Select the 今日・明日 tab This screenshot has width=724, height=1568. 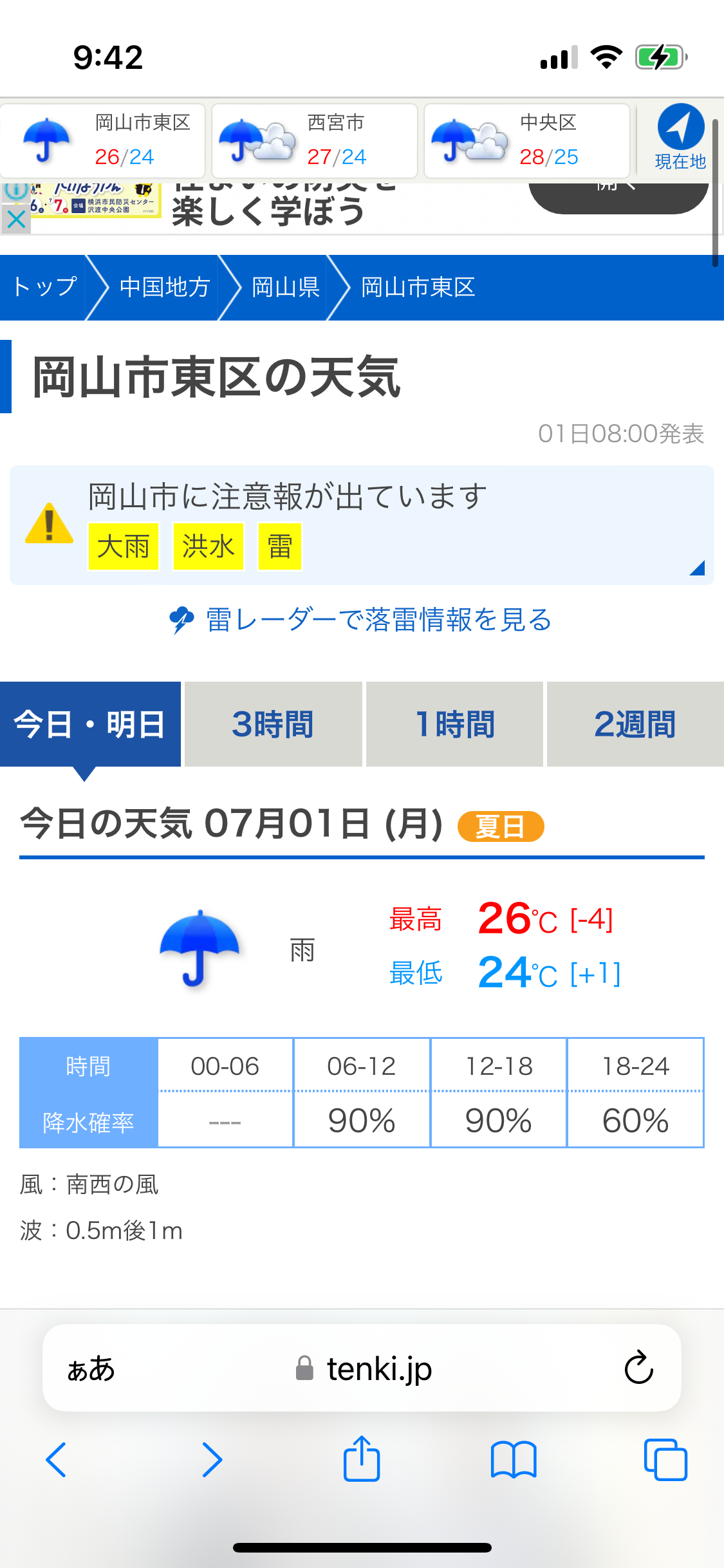[90, 724]
